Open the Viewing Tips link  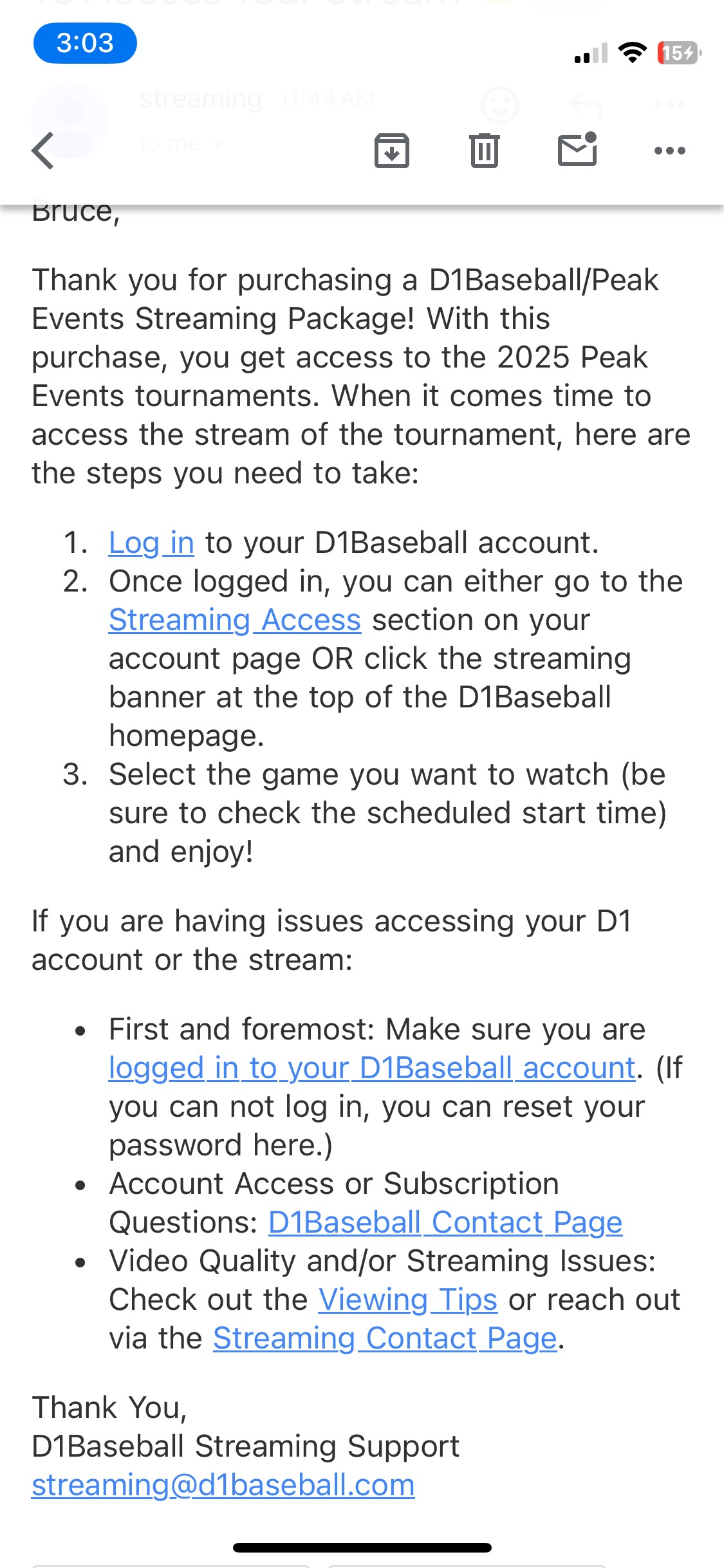[408, 1300]
